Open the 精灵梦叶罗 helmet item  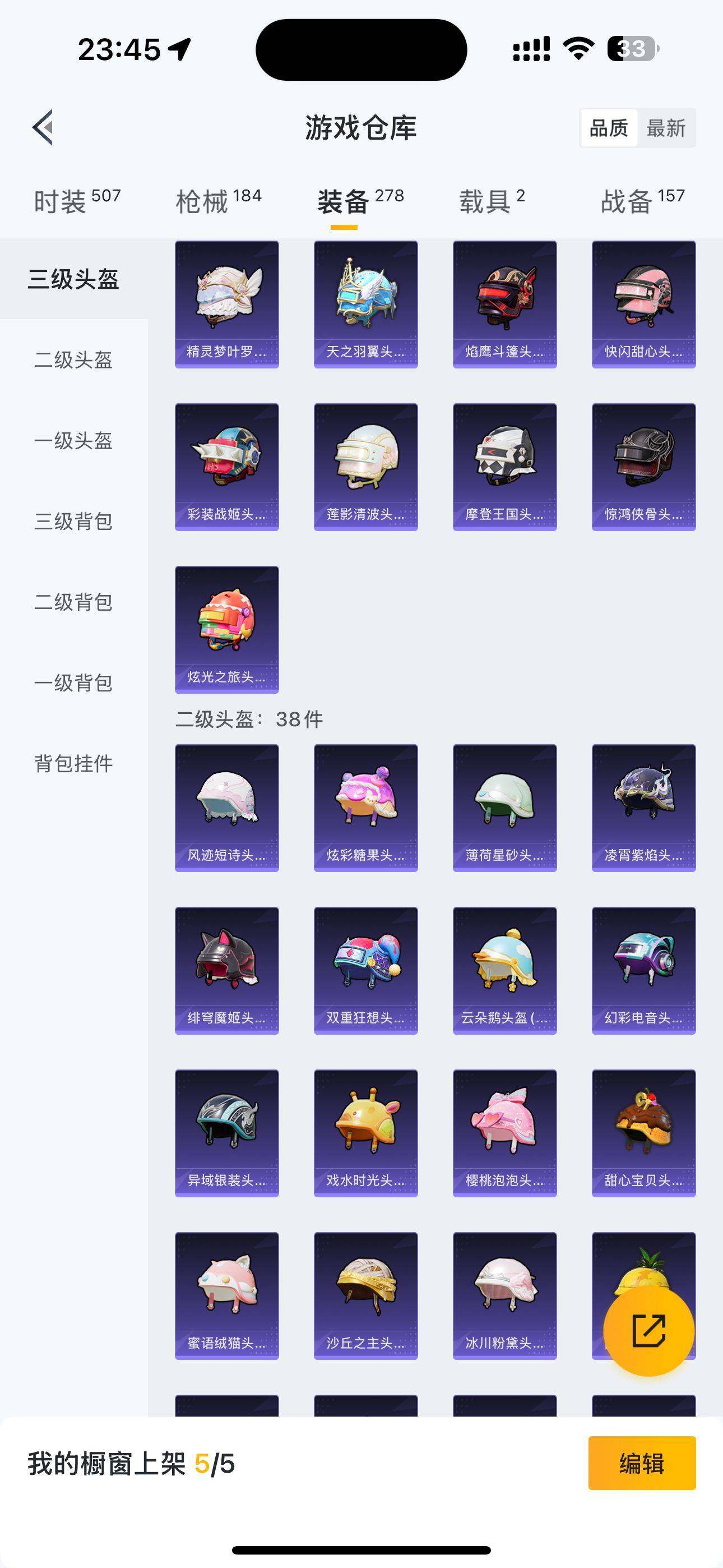pyautogui.click(x=227, y=305)
